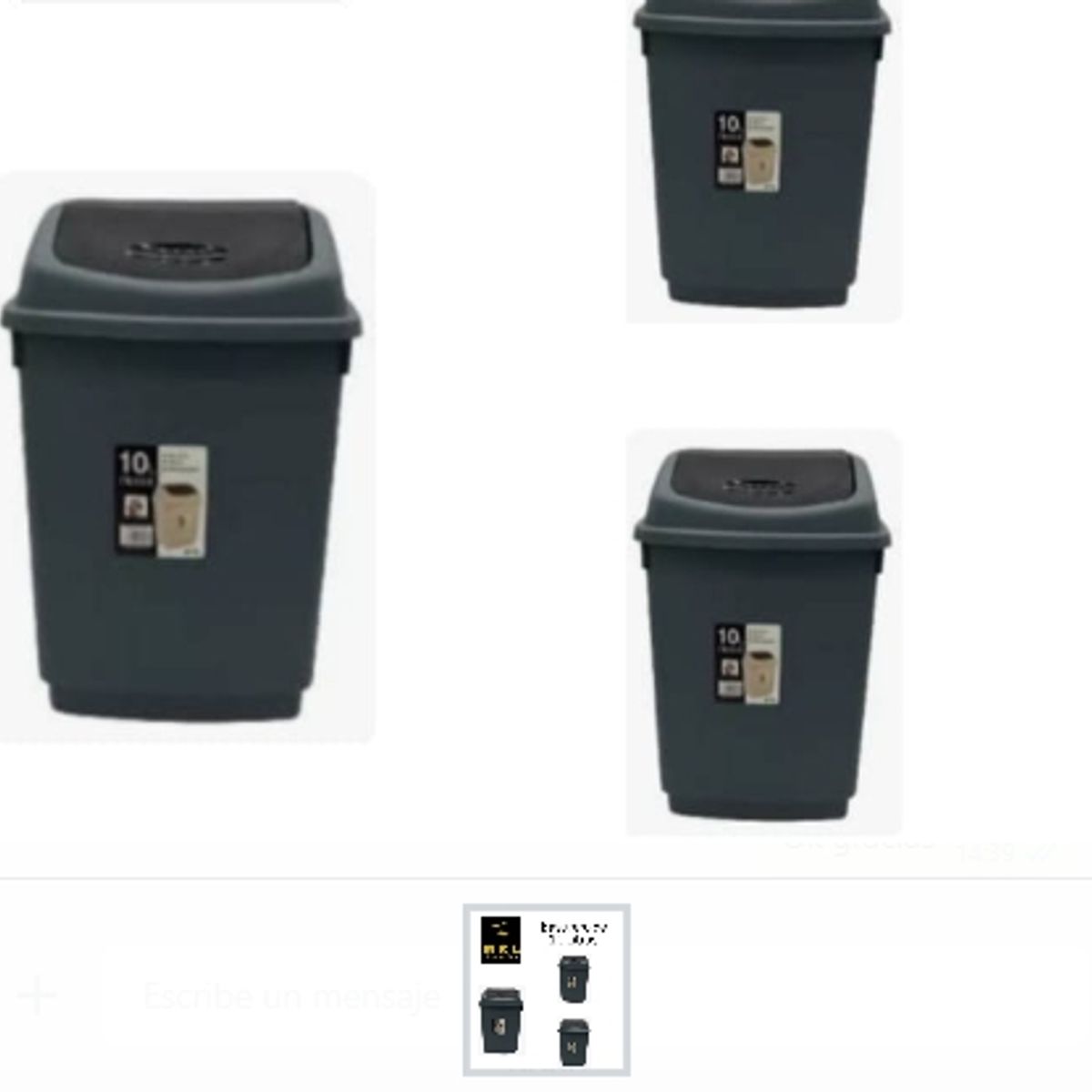Tap the Escribe un mensaje field
This screenshot has width=1092, height=1092.
point(291,996)
